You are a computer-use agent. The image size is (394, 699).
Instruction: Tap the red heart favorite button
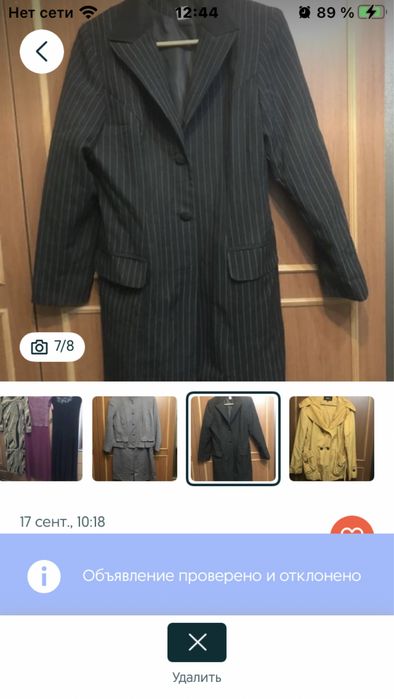352,526
